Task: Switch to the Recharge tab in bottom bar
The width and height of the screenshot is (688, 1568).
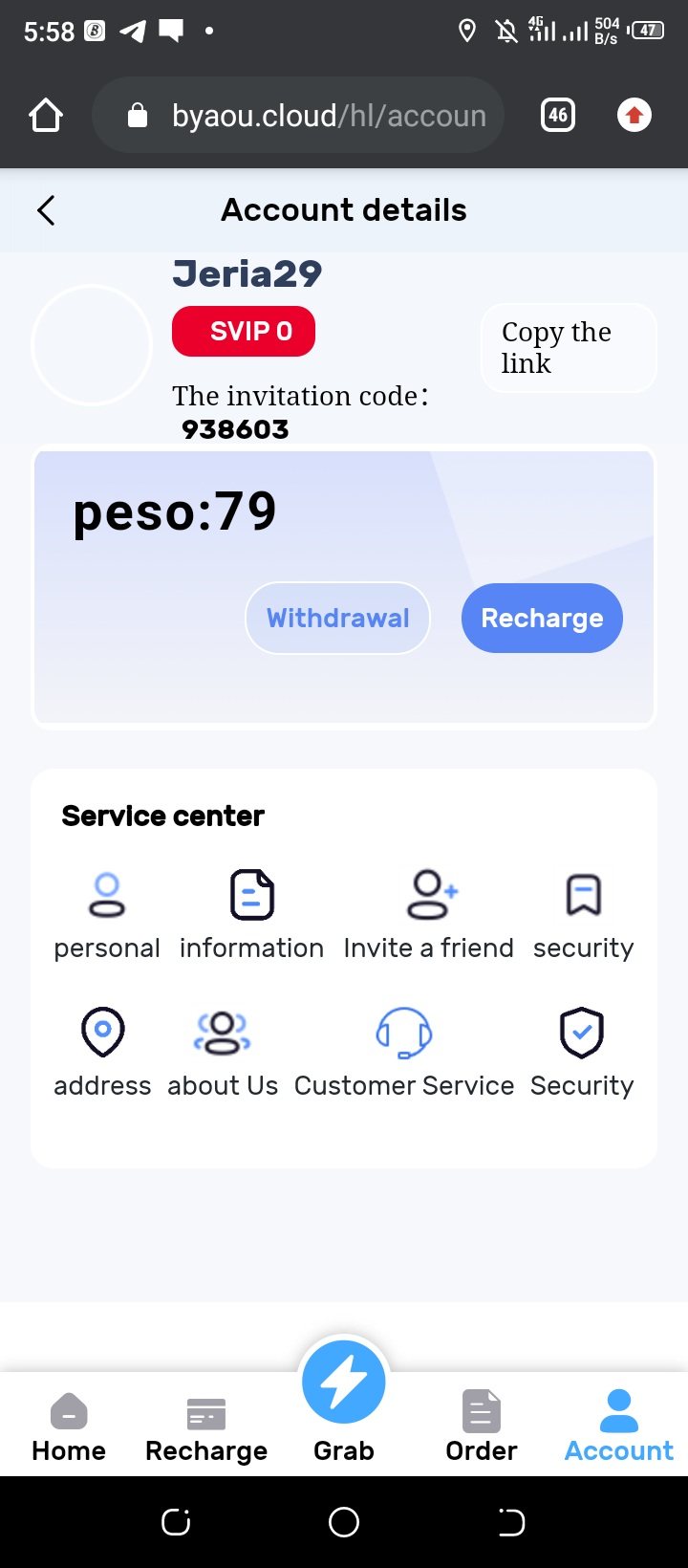Action: tap(206, 1427)
